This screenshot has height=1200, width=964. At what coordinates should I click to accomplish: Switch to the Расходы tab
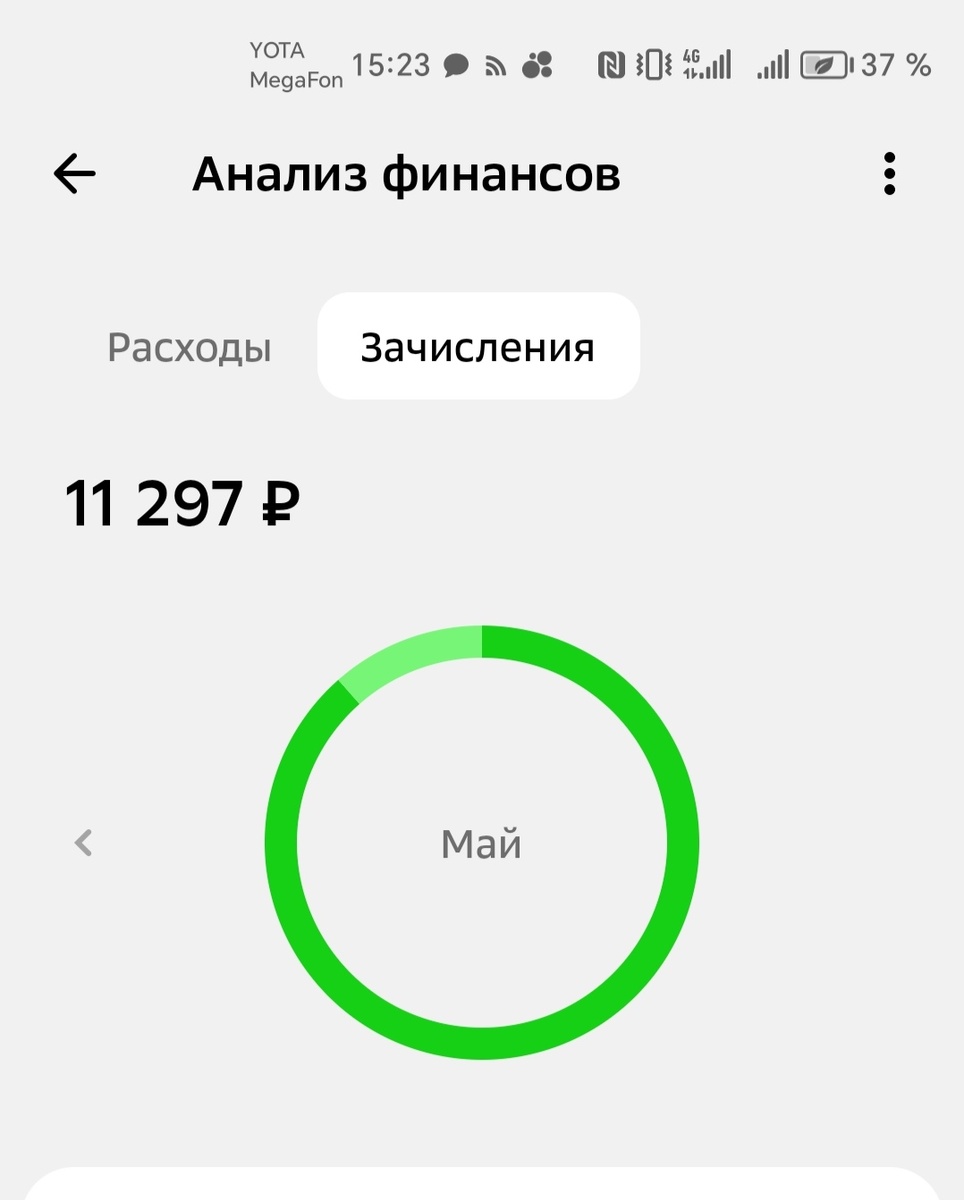[189, 348]
